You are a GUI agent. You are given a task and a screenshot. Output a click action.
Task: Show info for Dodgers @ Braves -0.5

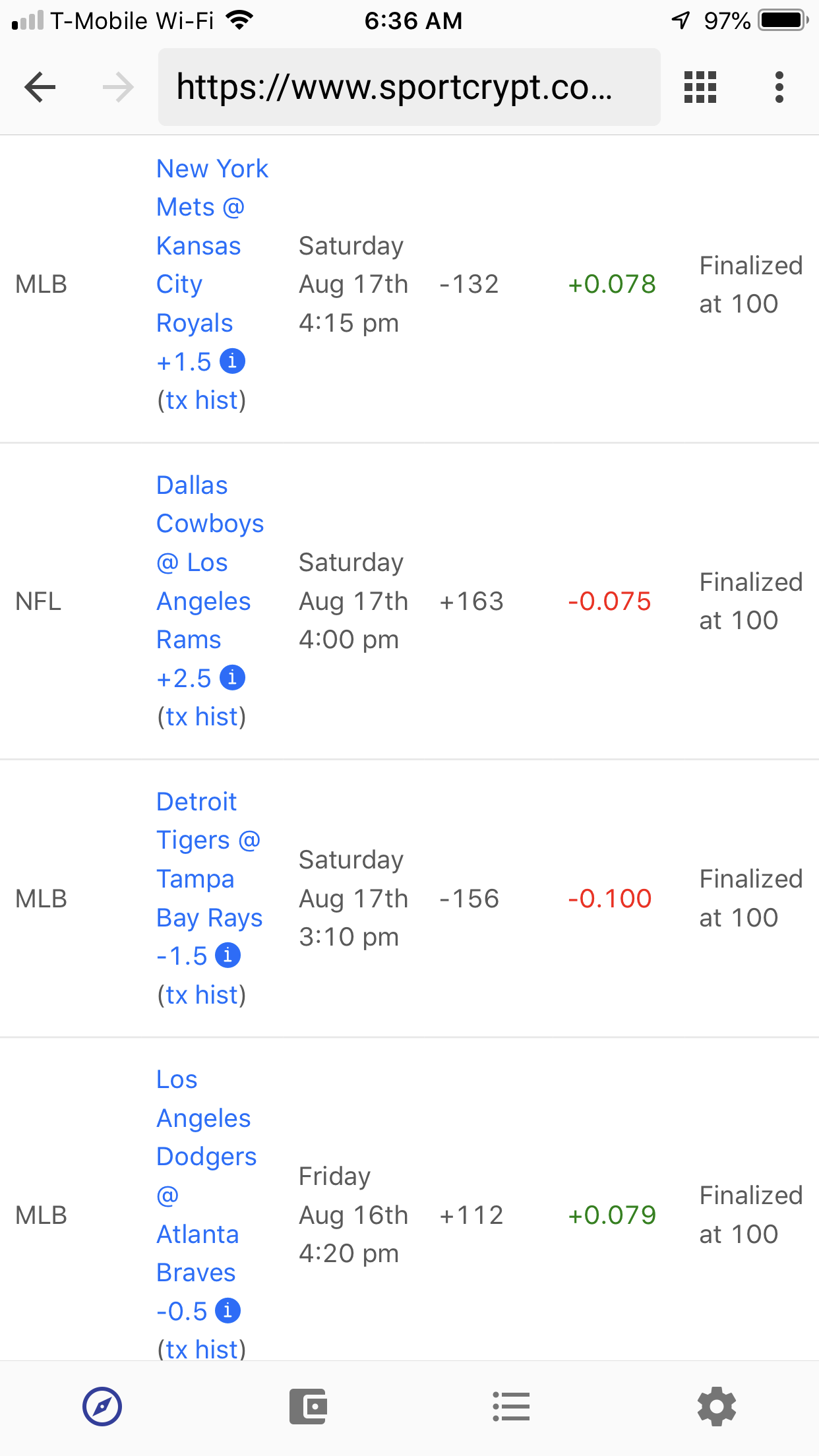(x=228, y=1311)
